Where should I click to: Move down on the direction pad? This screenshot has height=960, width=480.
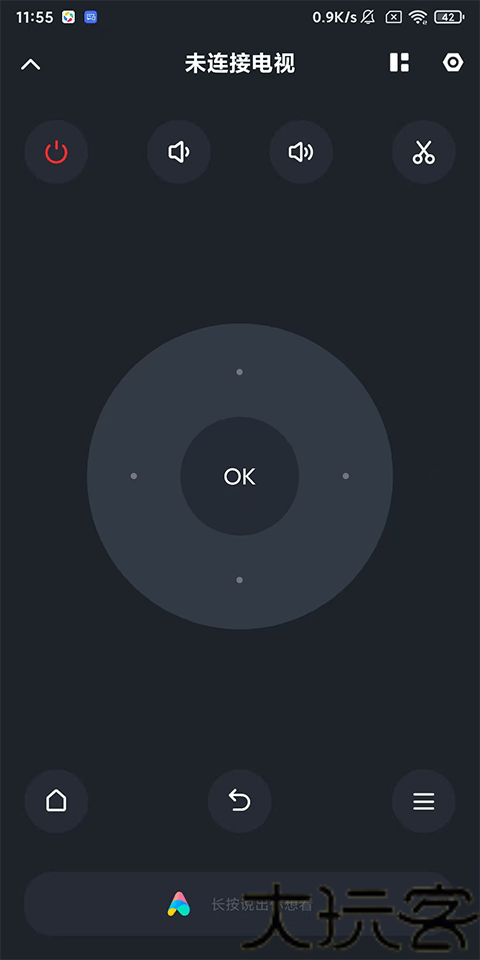coord(239,580)
